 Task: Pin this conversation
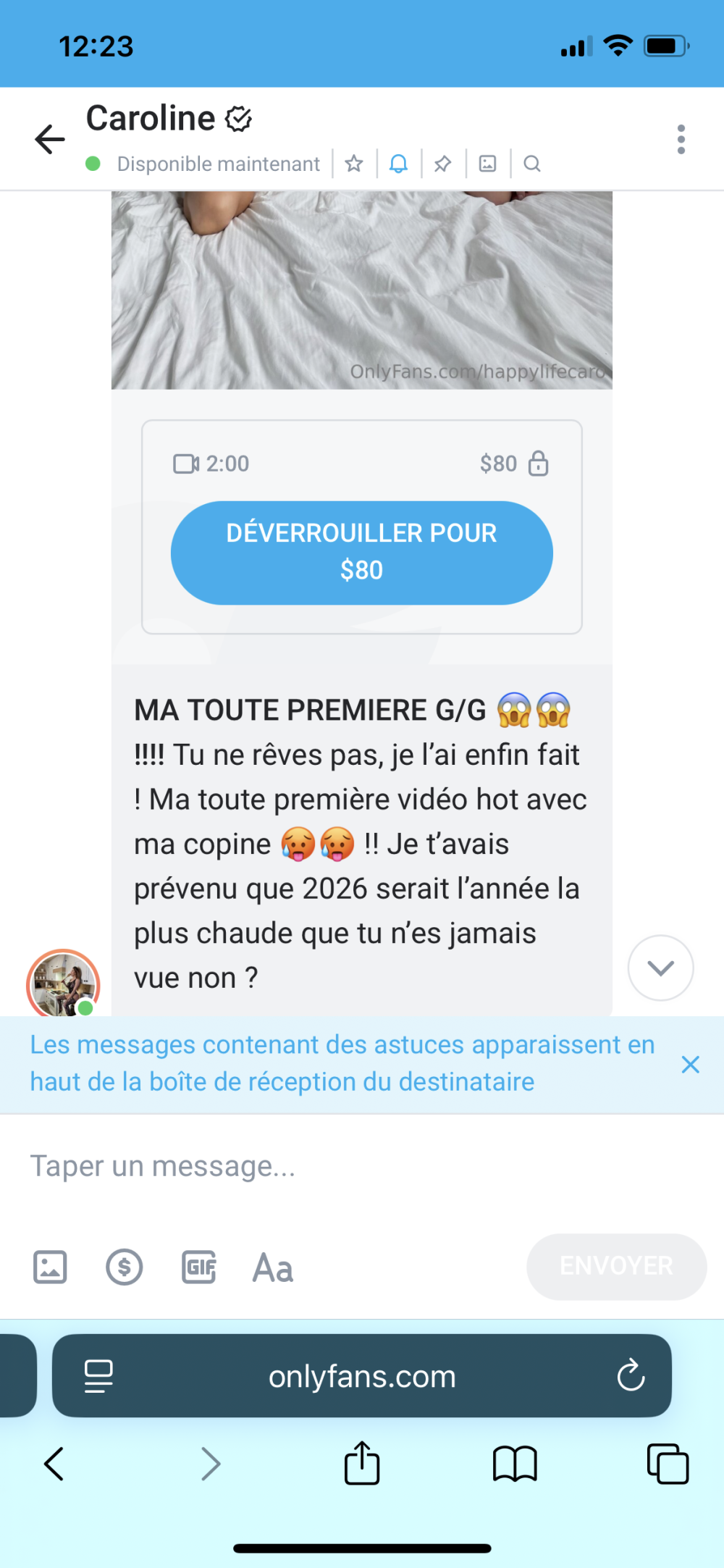point(443,164)
